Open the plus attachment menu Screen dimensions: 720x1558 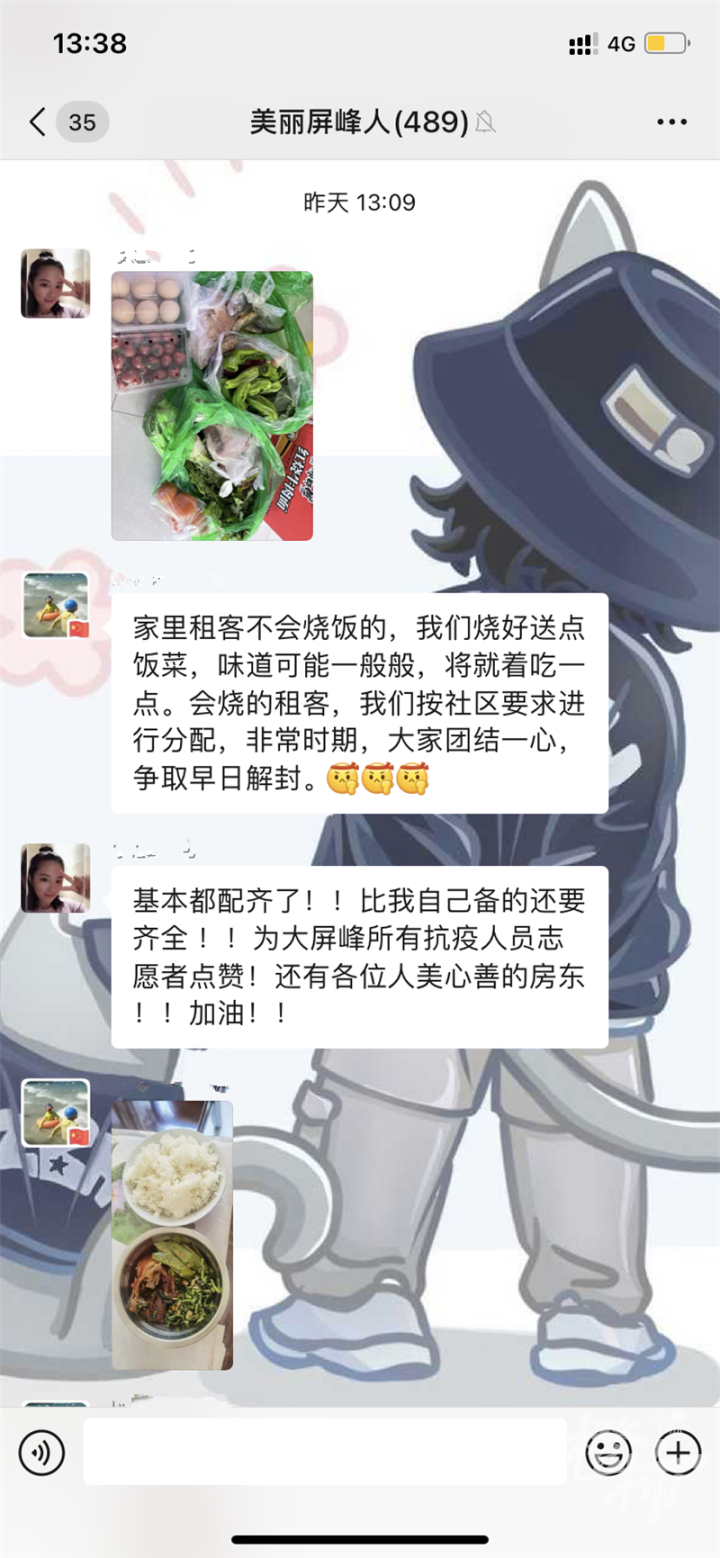pos(677,1451)
